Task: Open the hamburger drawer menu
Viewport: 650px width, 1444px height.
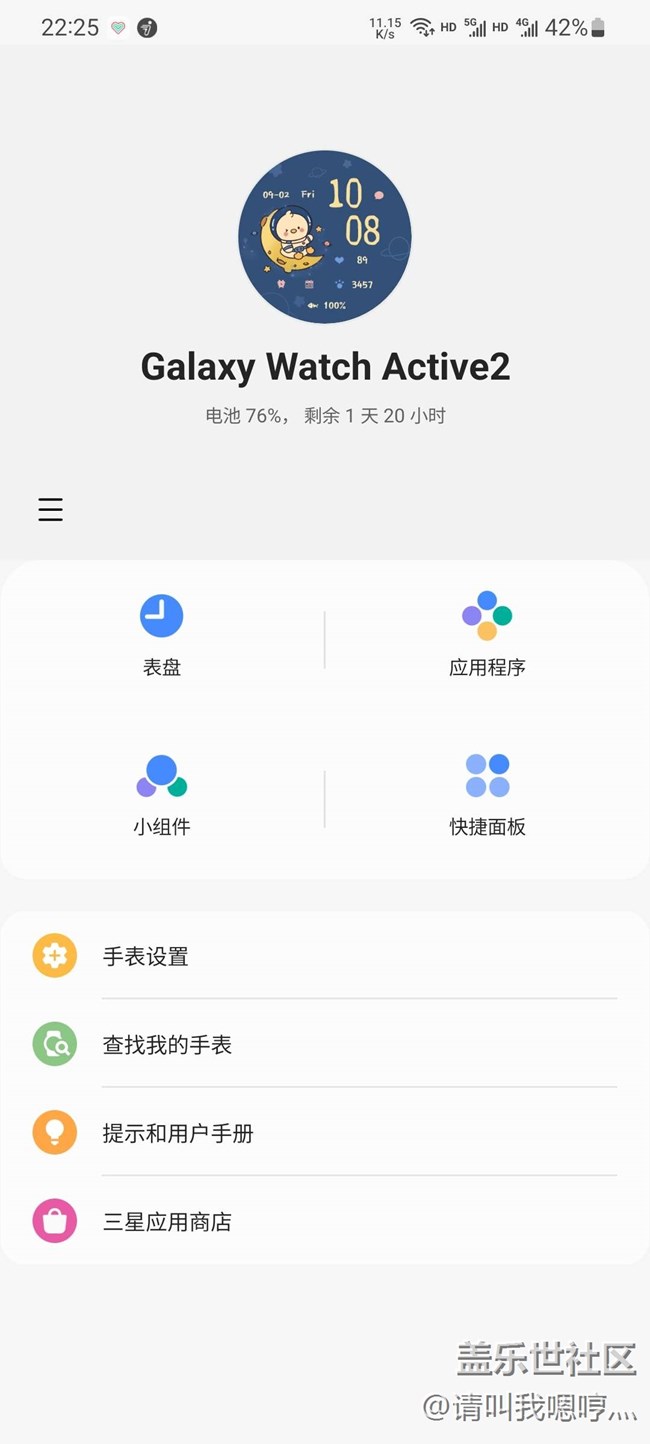Action: (x=50, y=509)
